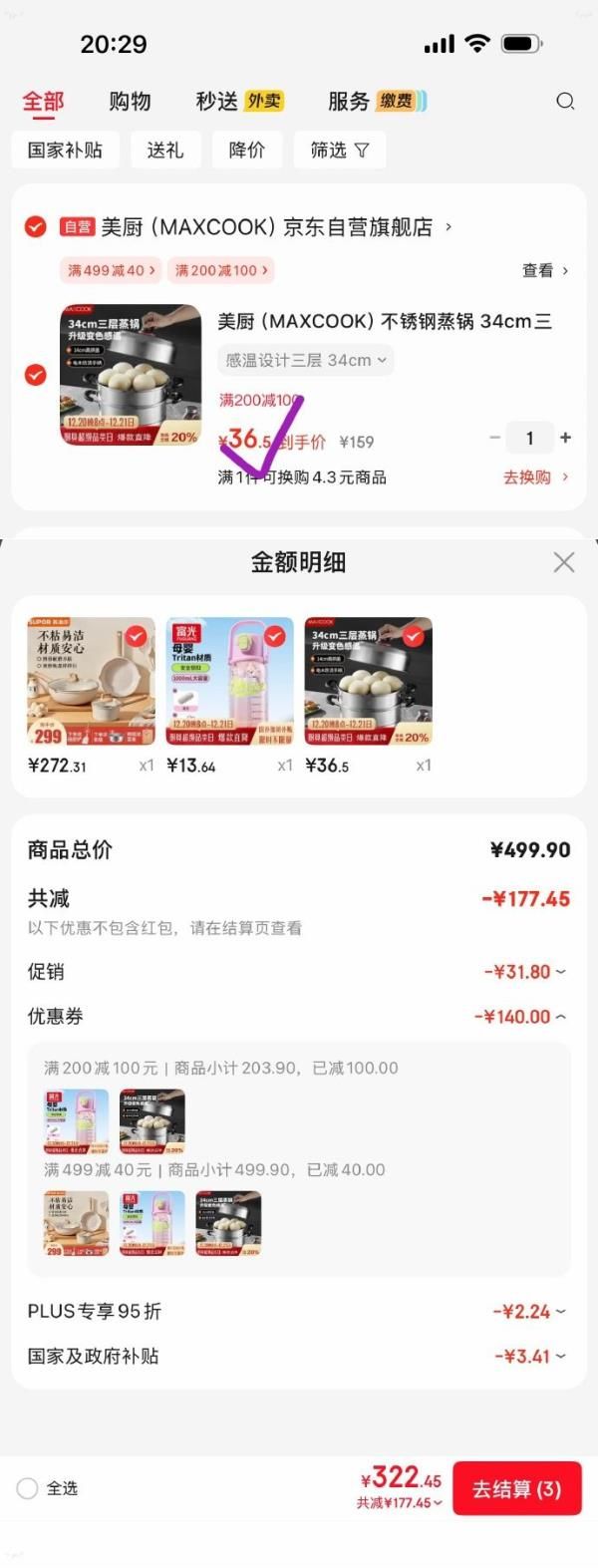Viewport: 598px width, 1568px height.
Task: Uncheck the 美厨 store checkbox
Action: [x=35, y=227]
